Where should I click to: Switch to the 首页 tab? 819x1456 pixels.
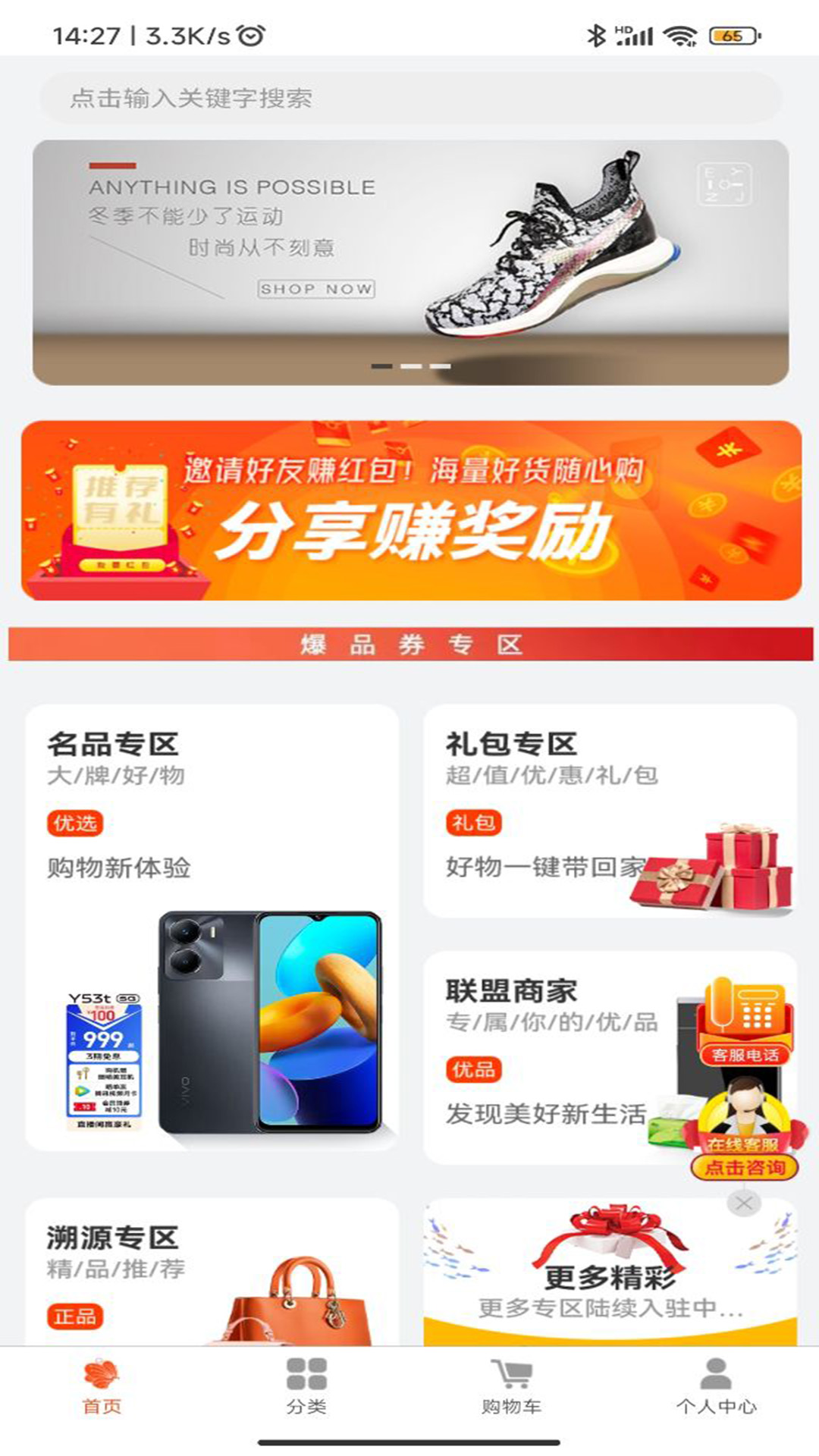(102, 1386)
